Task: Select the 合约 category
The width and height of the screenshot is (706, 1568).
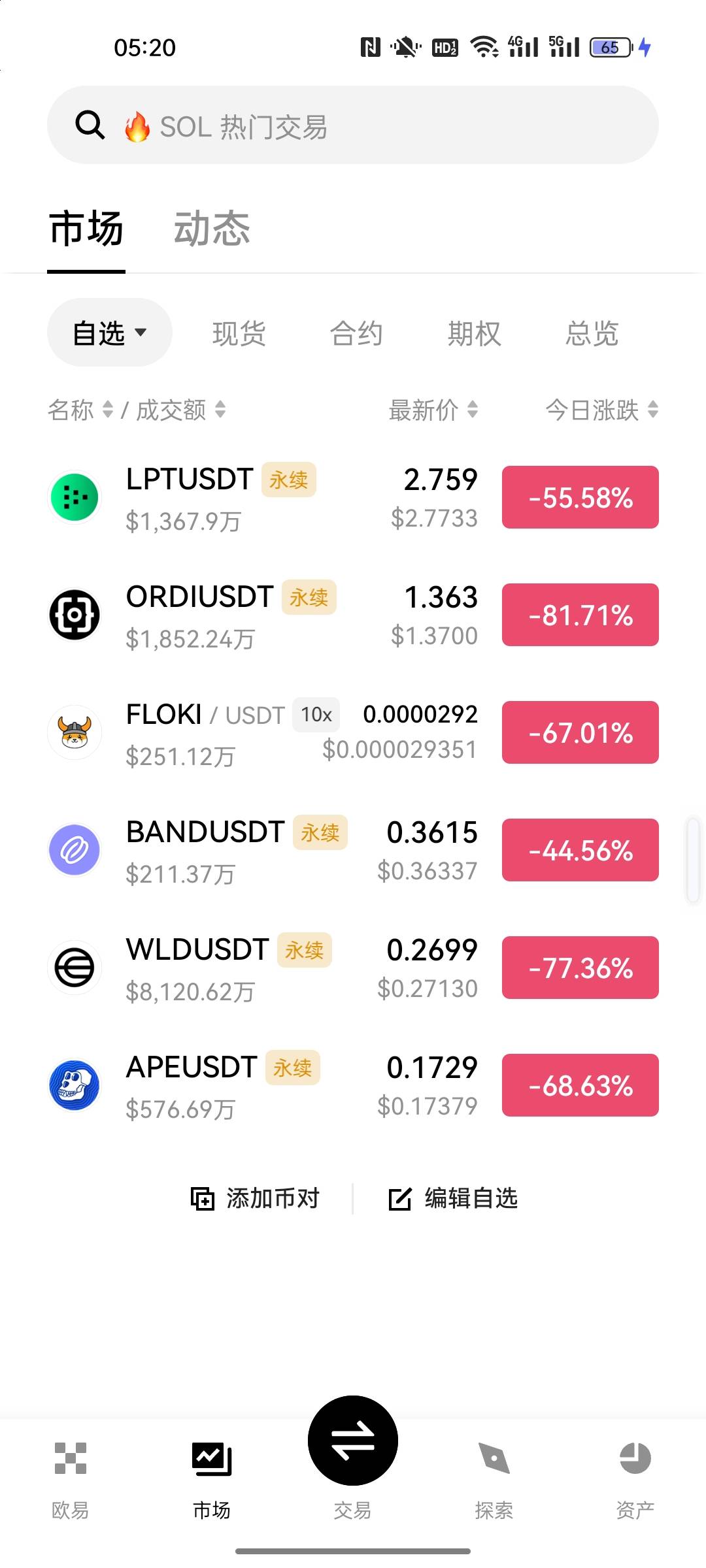Action: [356, 333]
